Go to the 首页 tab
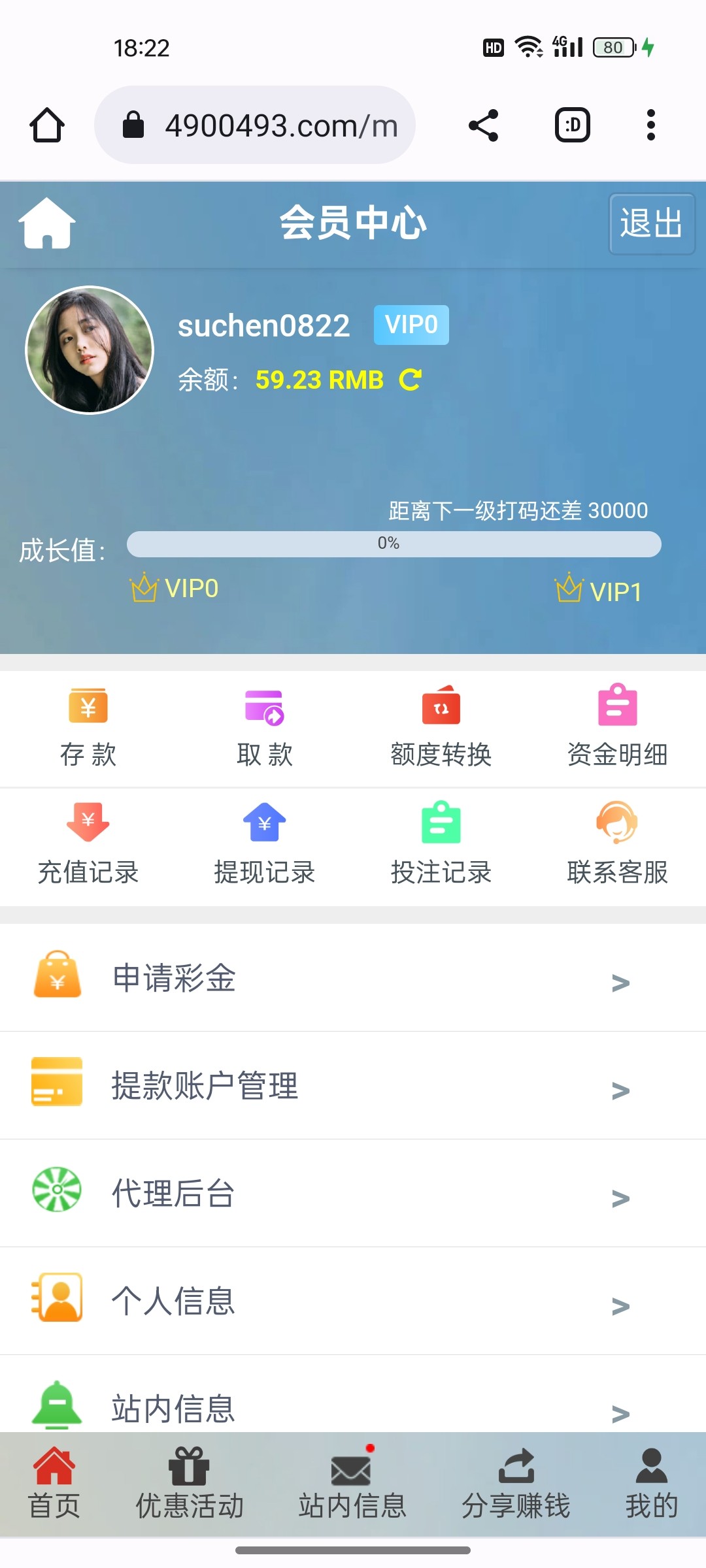The width and height of the screenshot is (706, 1568). 54,1484
